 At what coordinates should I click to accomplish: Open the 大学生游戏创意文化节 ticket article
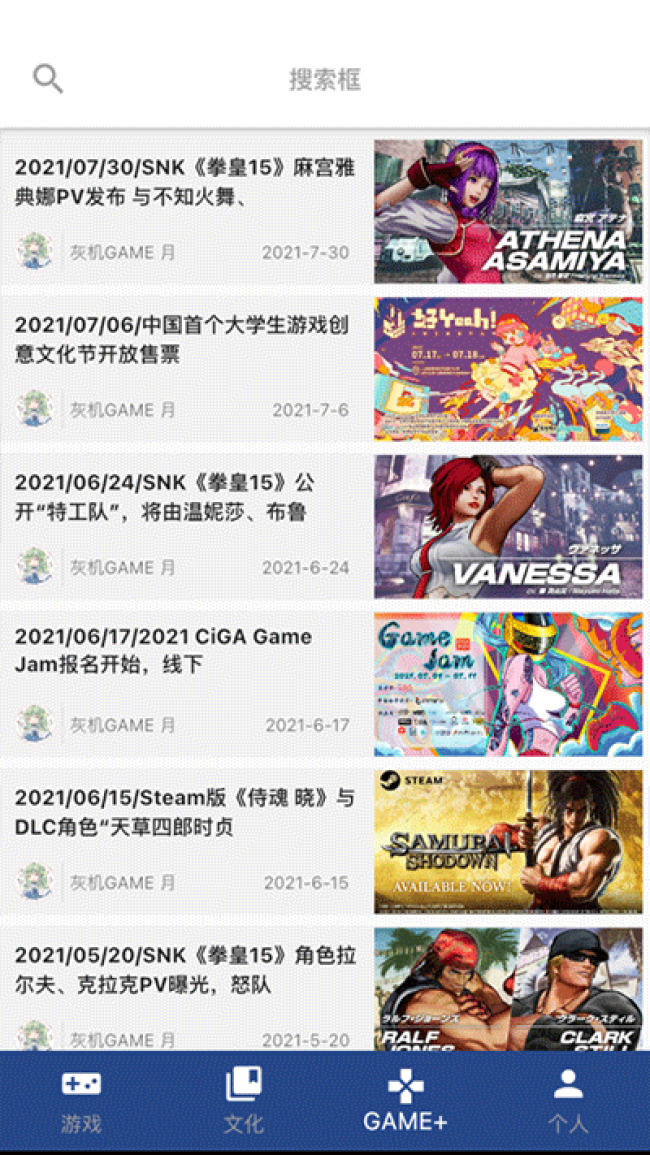pyautogui.click(x=182, y=341)
